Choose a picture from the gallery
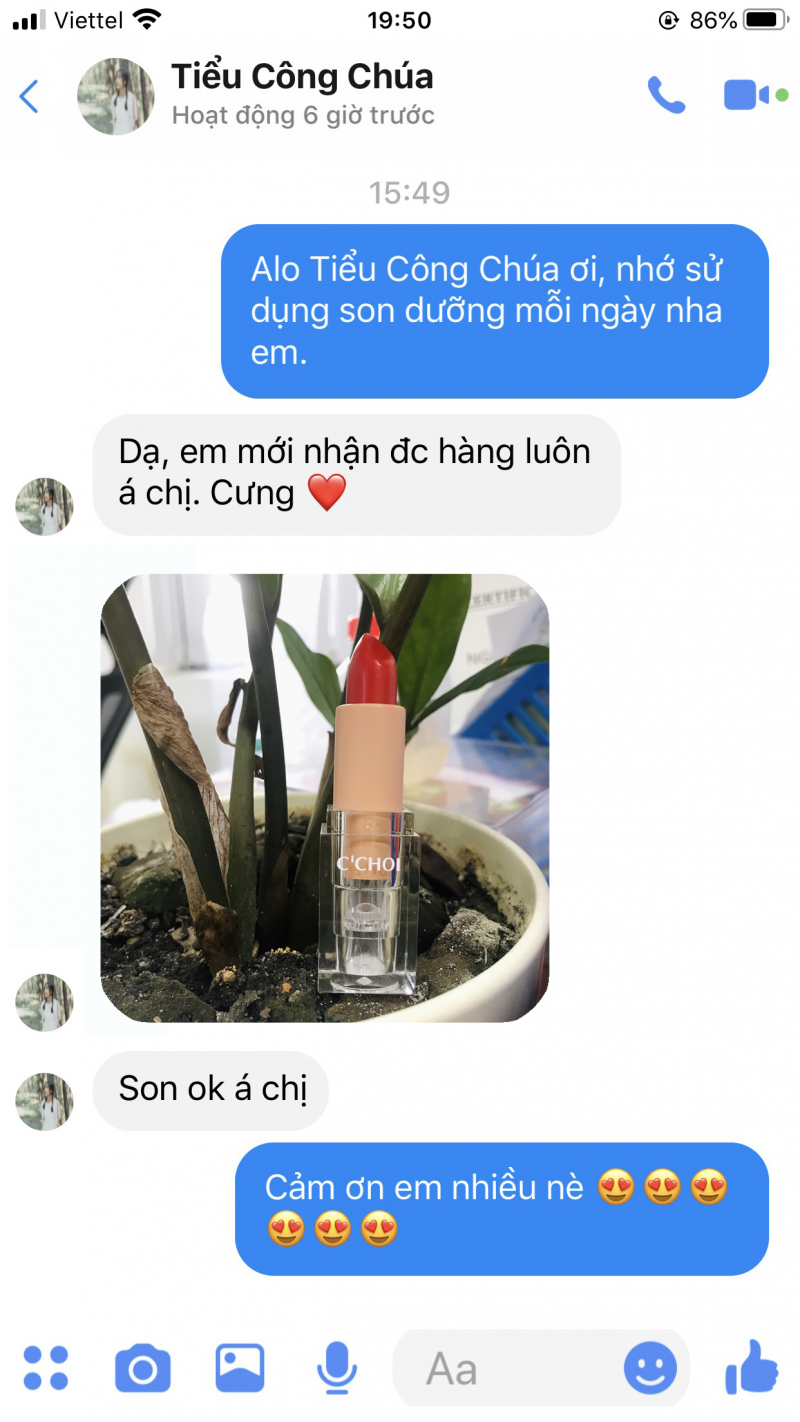Image resolution: width=800 pixels, height=1422 pixels. [x=240, y=1367]
